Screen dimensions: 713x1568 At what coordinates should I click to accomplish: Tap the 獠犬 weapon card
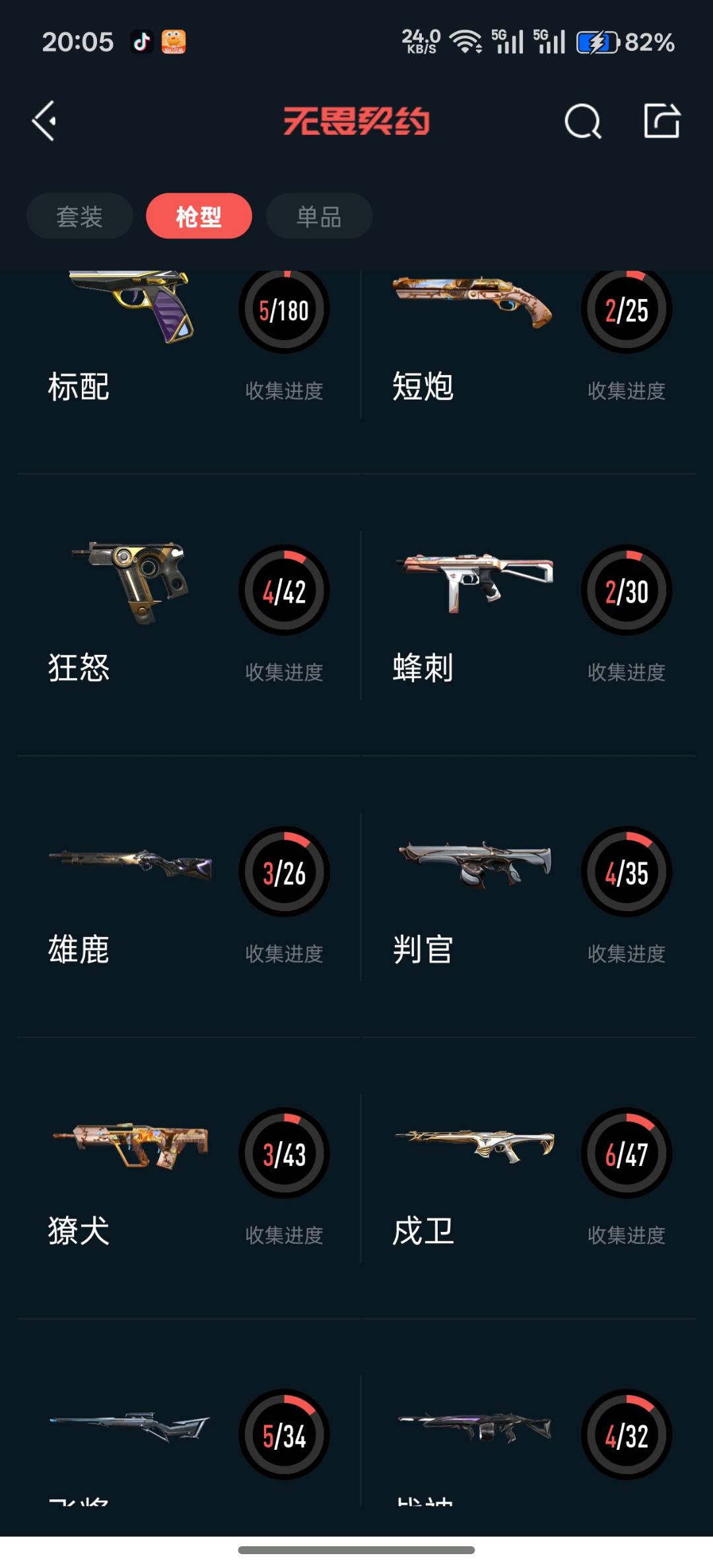pos(188,1177)
